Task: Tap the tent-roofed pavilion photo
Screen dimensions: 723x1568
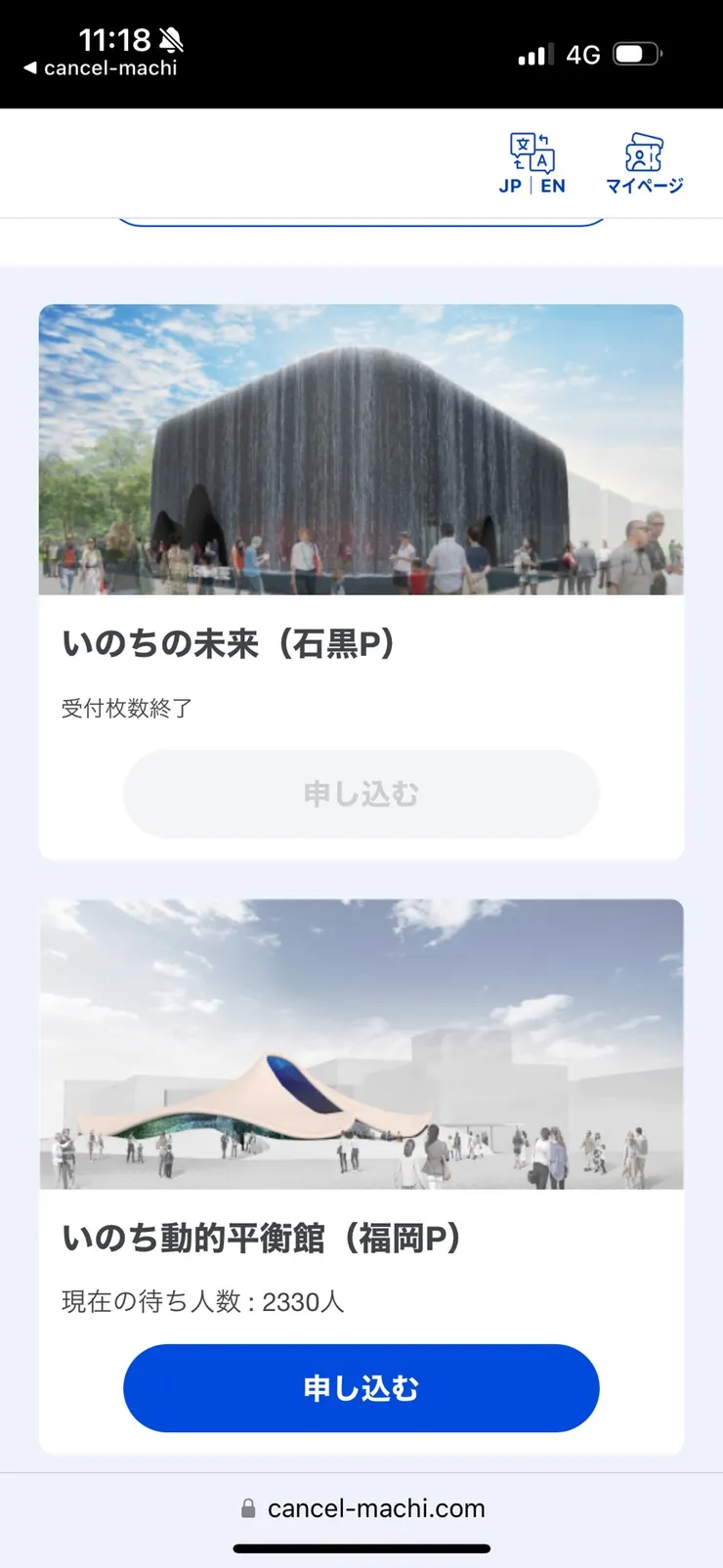Action: (361, 1044)
